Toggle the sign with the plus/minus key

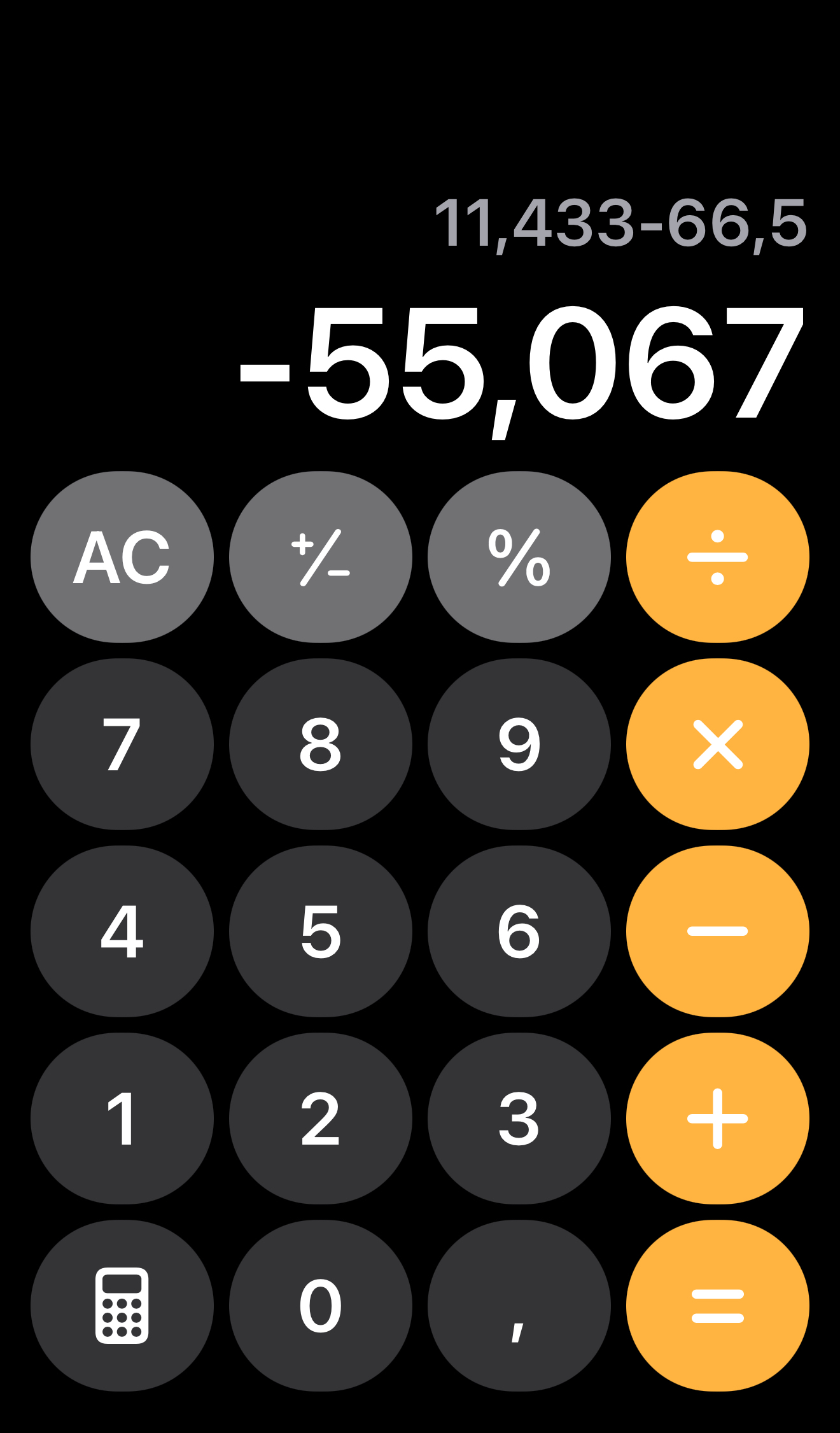(320, 557)
